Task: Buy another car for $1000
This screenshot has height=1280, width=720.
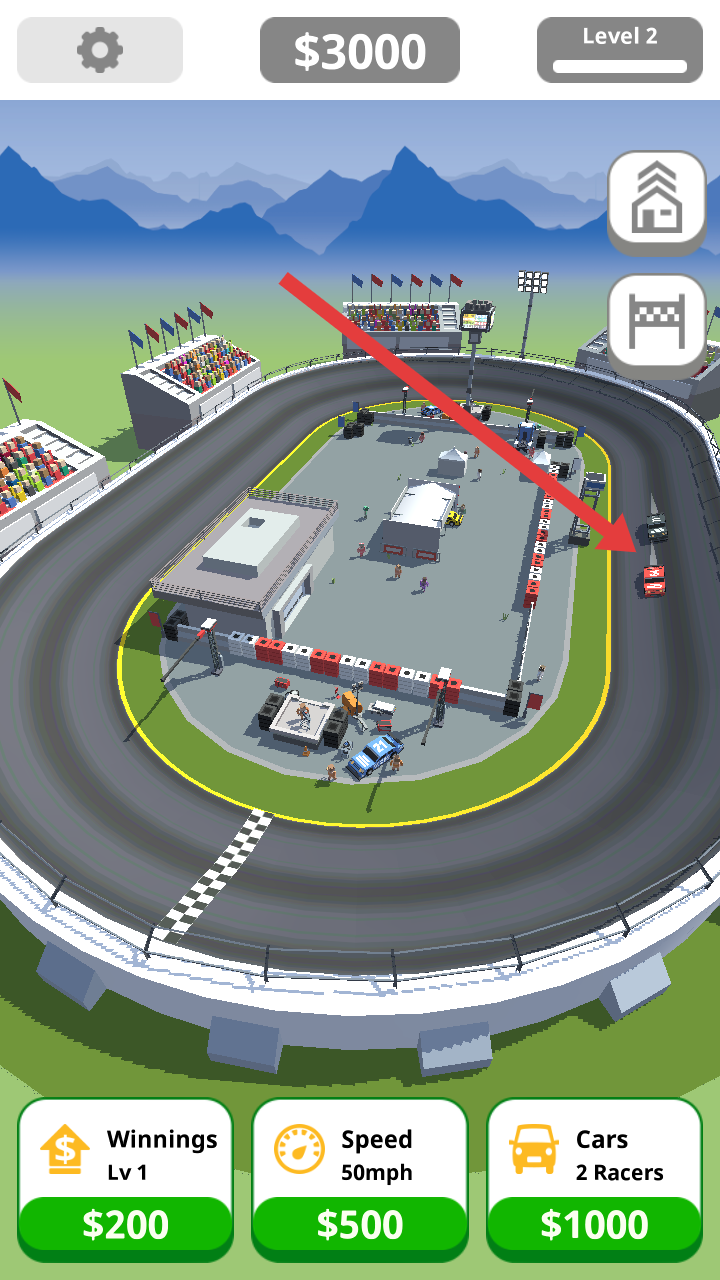Action: click(x=594, y=1224)
